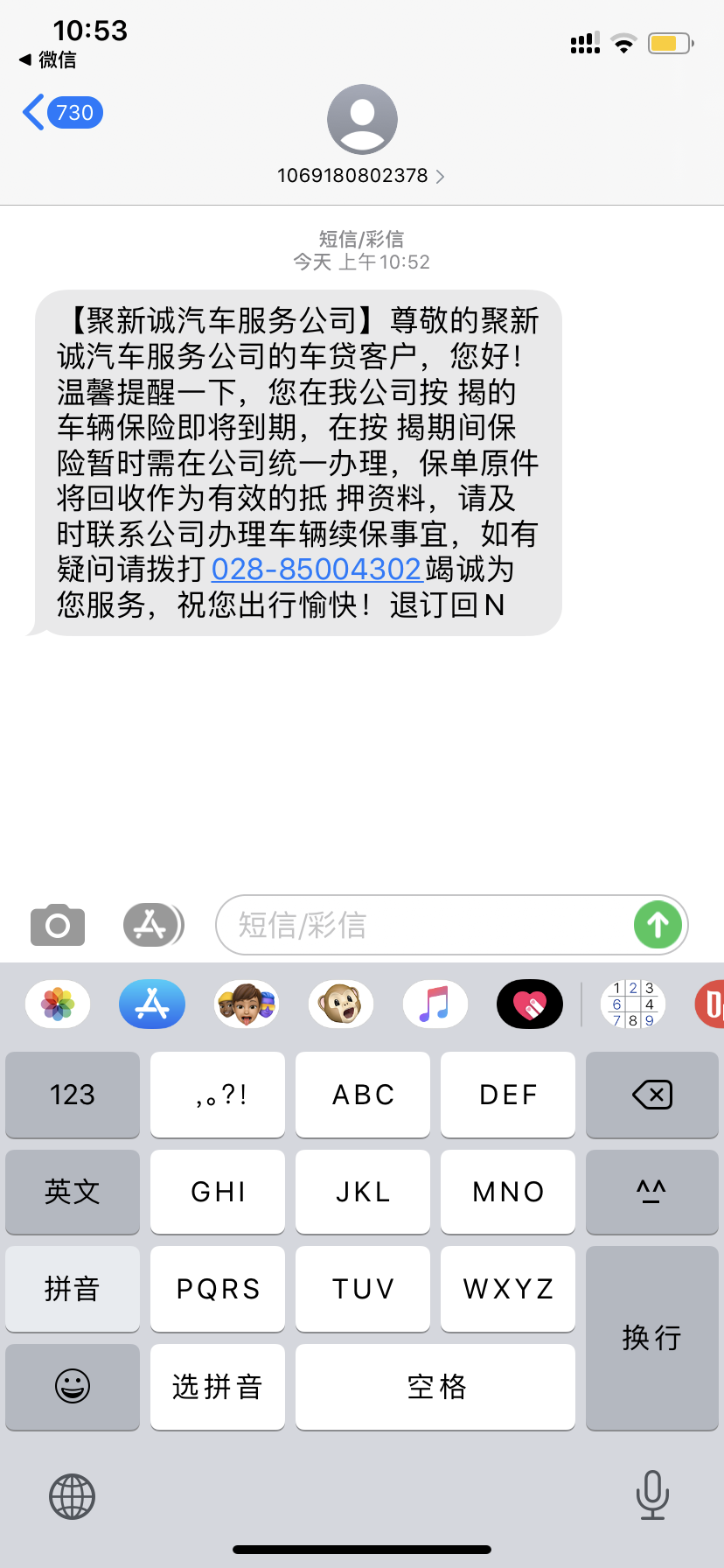The height and width of the screenshot is (1568, 724).
Task: Call the linked number 028-85004302
Action: tap(317, 570)
